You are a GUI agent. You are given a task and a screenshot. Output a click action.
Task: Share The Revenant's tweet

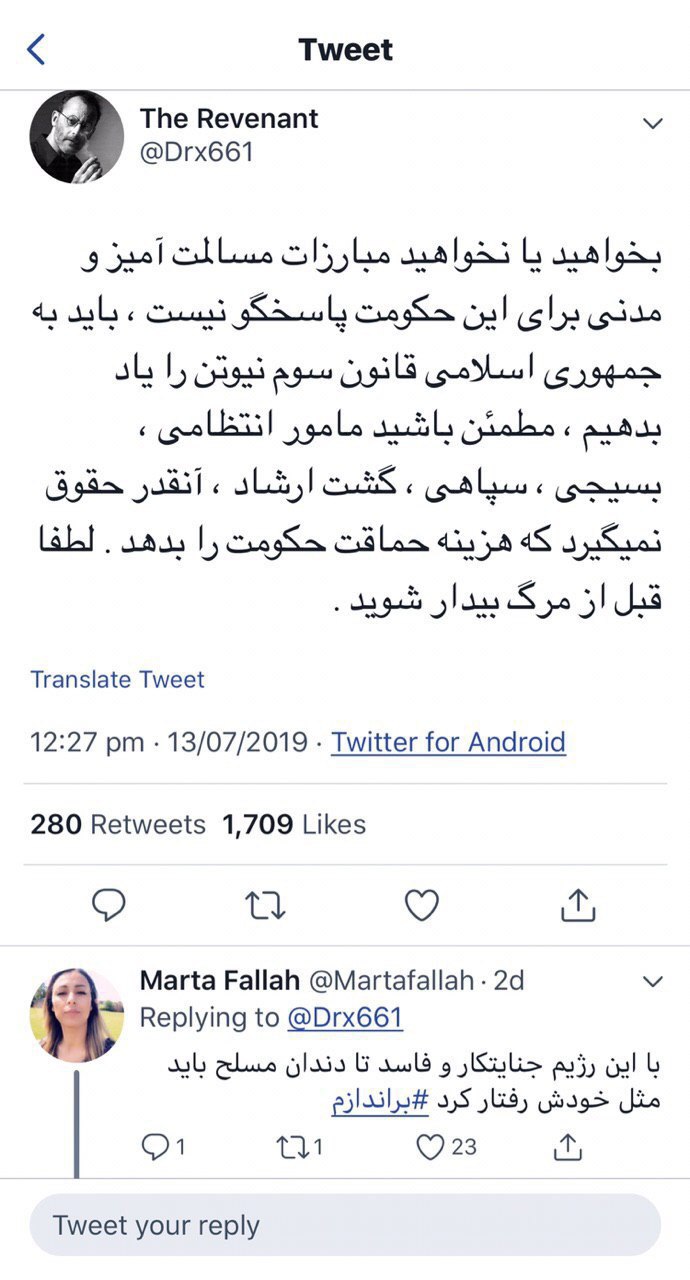[x=578, y=906]
